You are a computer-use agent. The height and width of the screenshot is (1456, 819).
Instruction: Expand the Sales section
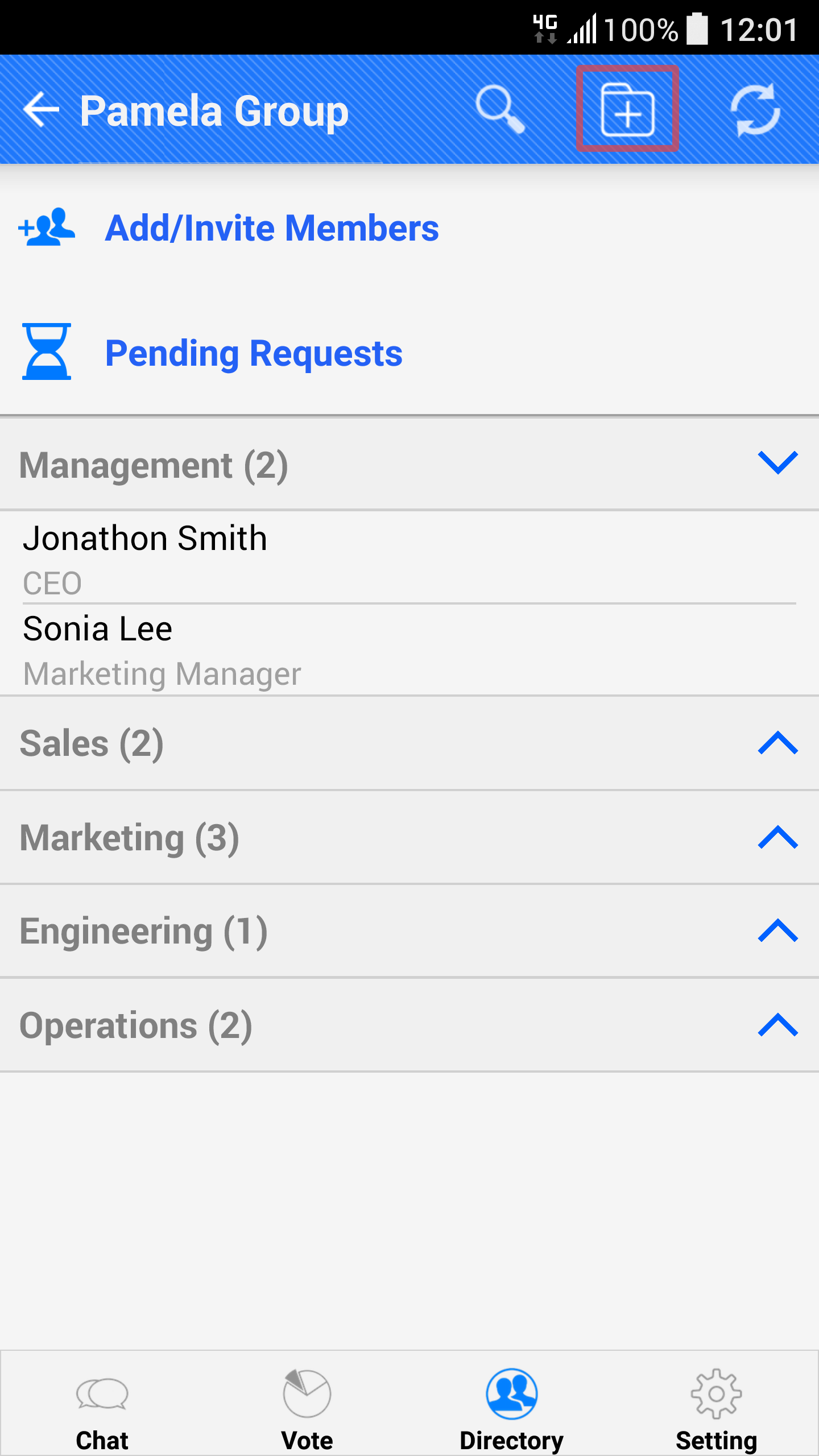click(x=409, y=743)
